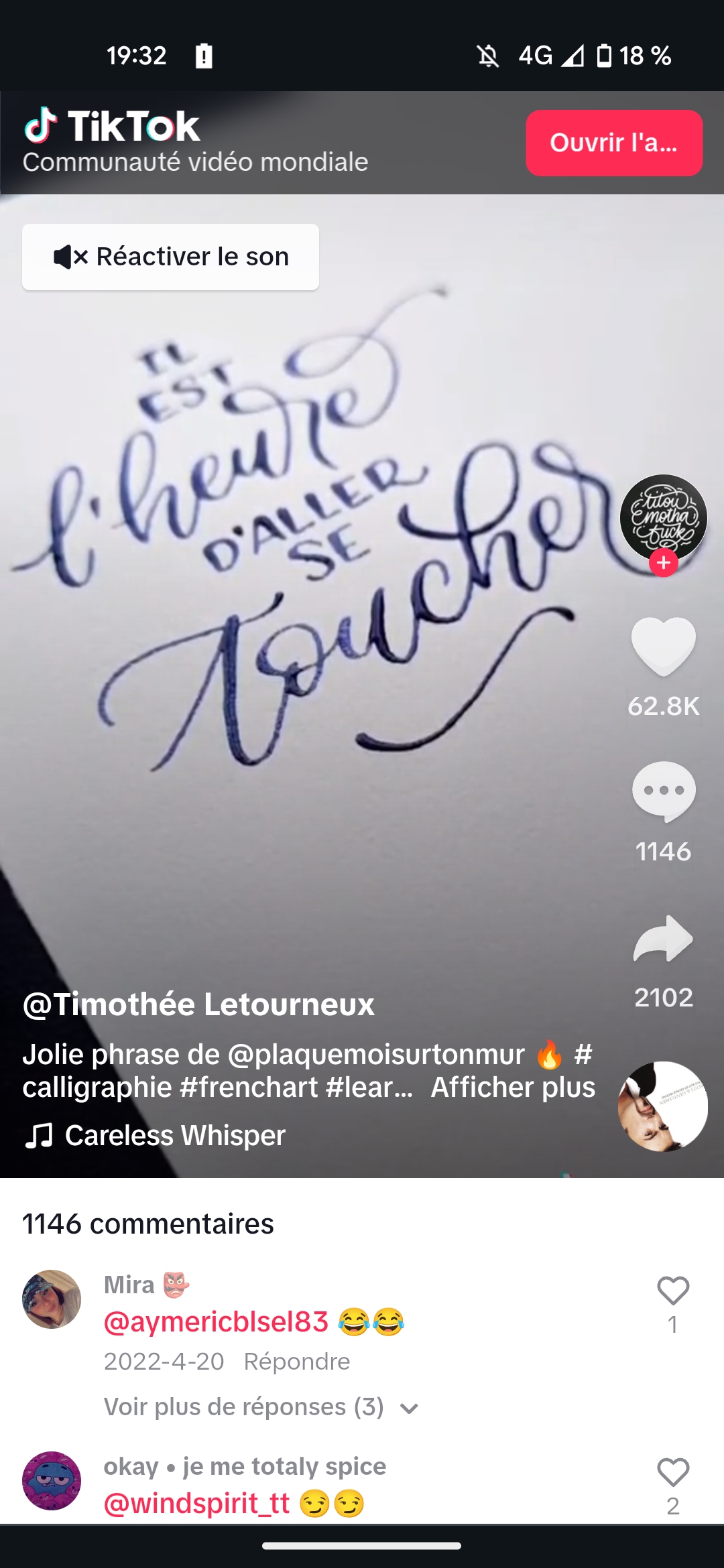Image resolution: width=724 pixels, height=1568 pixels.
Task: Open the @aymericblsel83 mention
Action: point(216,1321)
